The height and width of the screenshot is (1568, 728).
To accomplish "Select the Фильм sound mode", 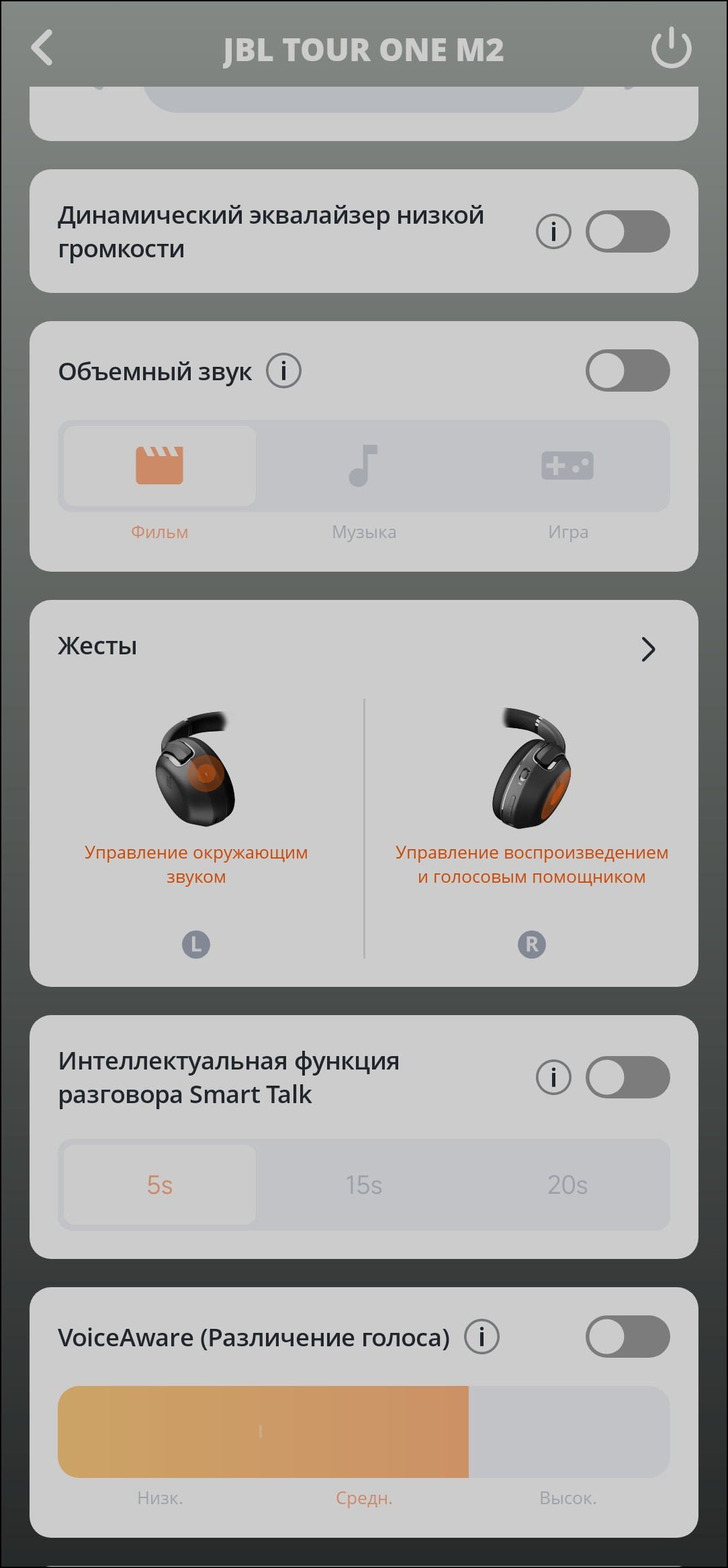I will click(x=160, y=466).
